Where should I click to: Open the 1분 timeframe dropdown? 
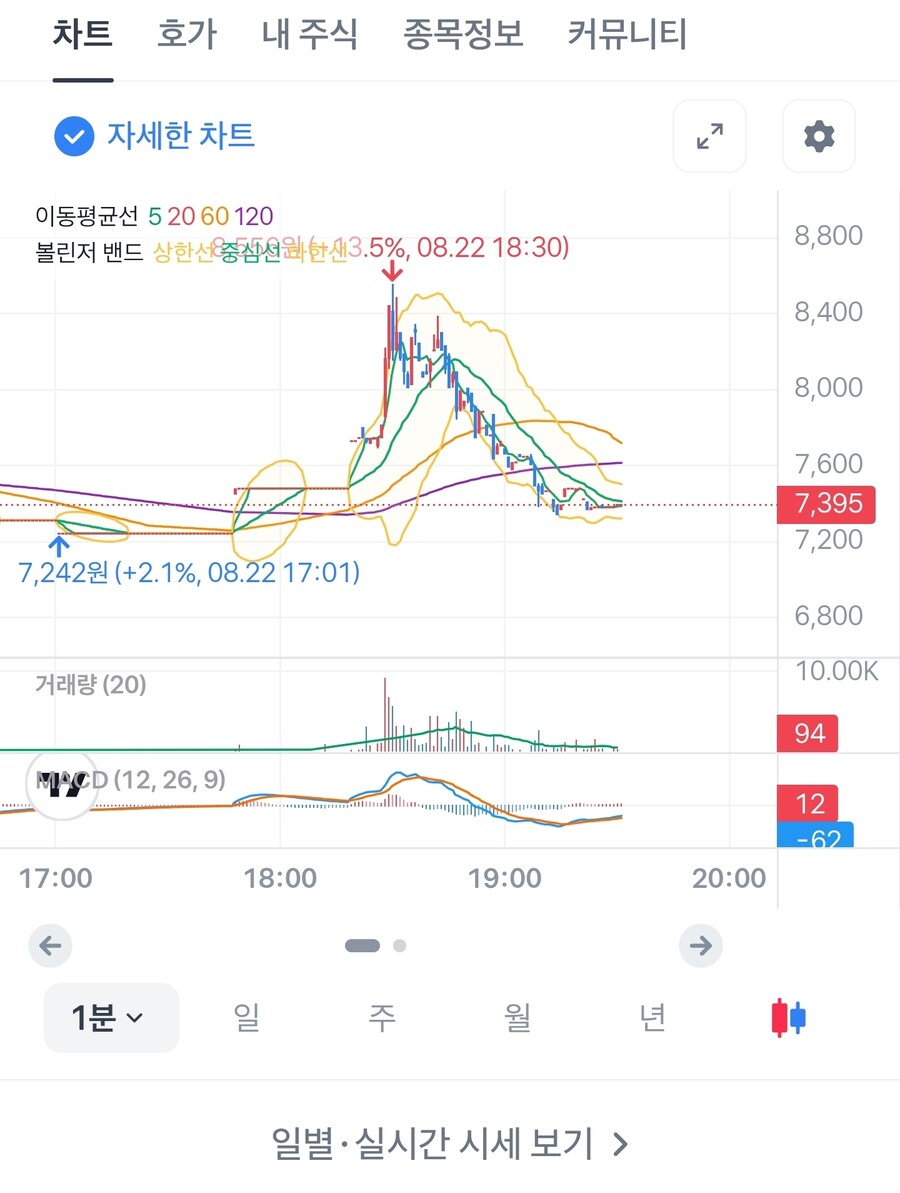click(x=110, y=1017)
